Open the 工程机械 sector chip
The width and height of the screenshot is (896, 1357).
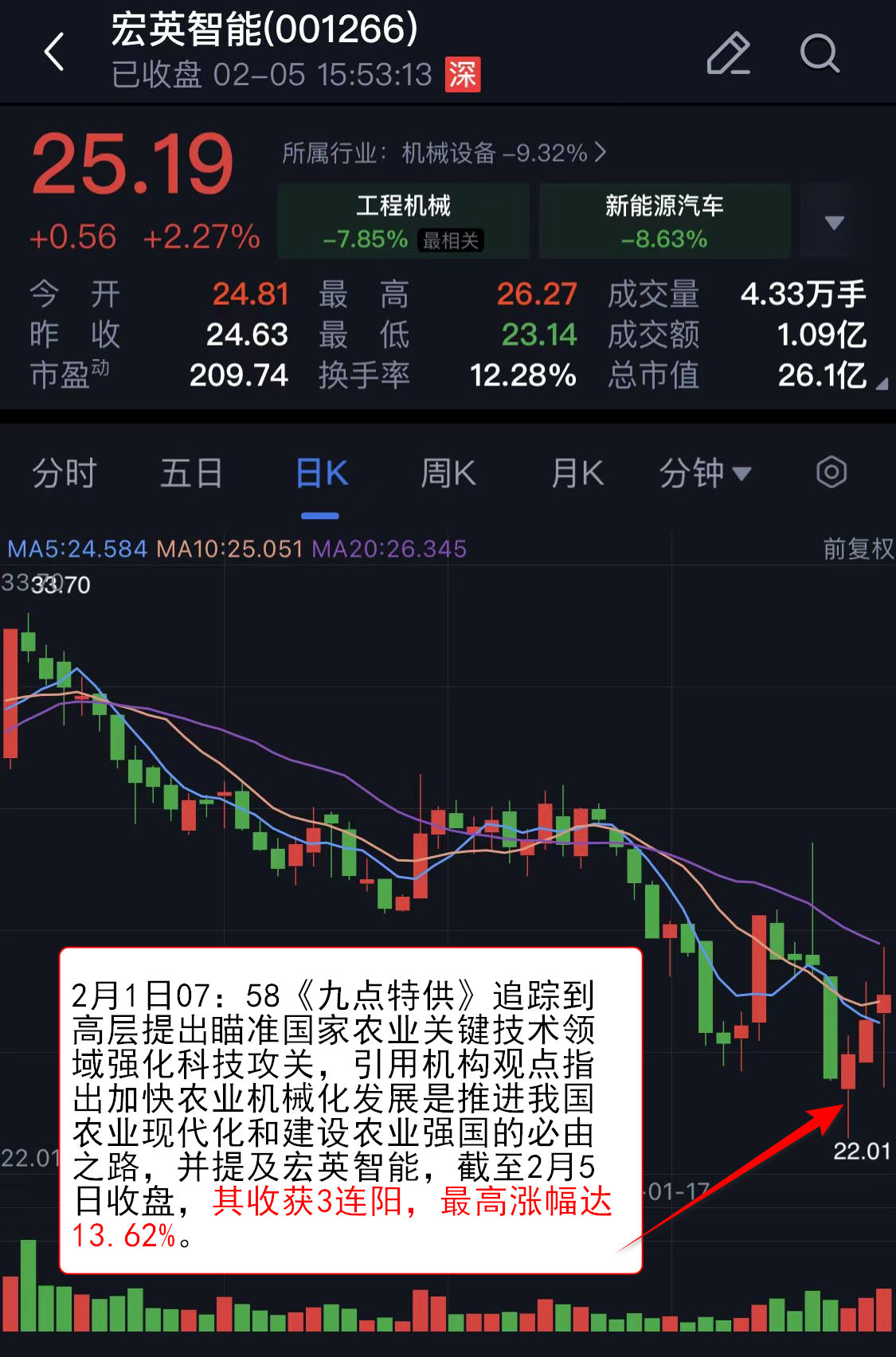[403, 221]
